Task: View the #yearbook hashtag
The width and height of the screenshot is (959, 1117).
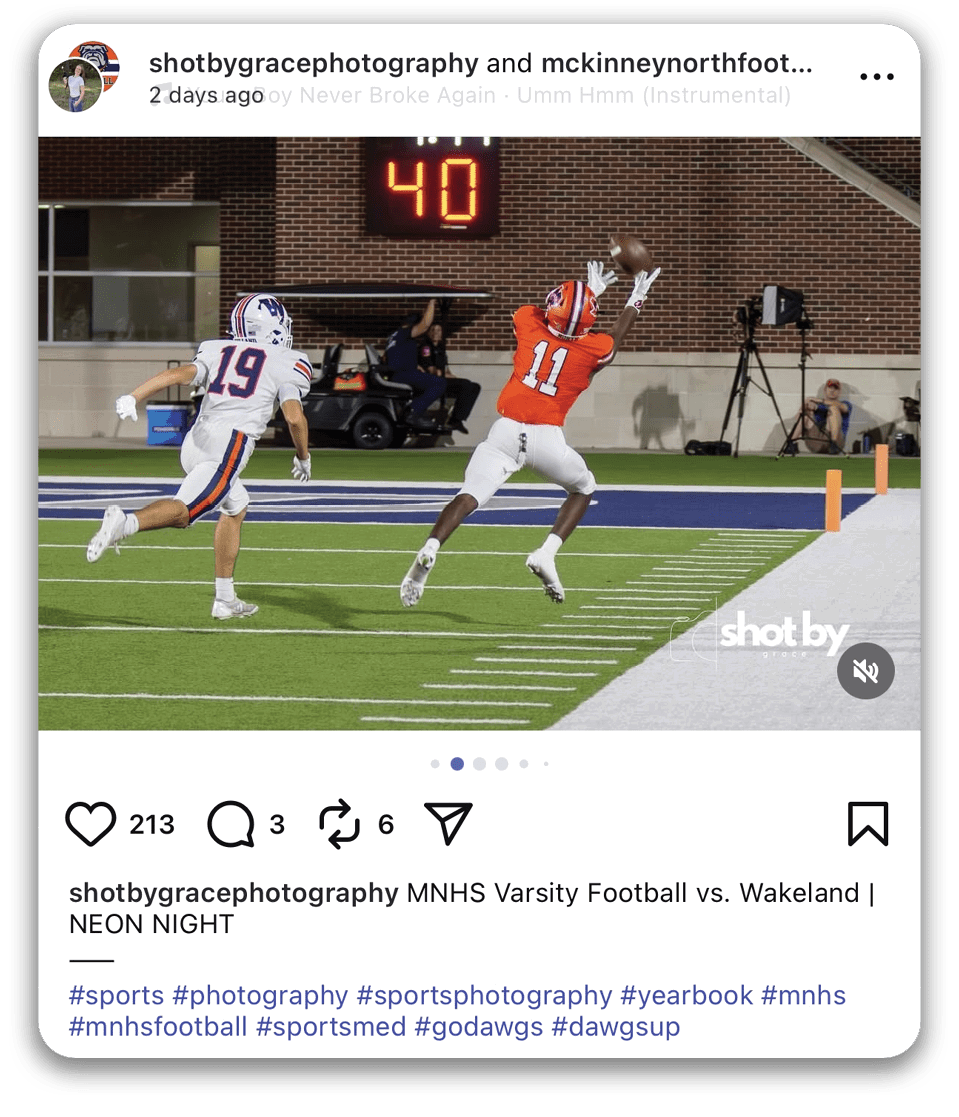Action: [686, 996]
